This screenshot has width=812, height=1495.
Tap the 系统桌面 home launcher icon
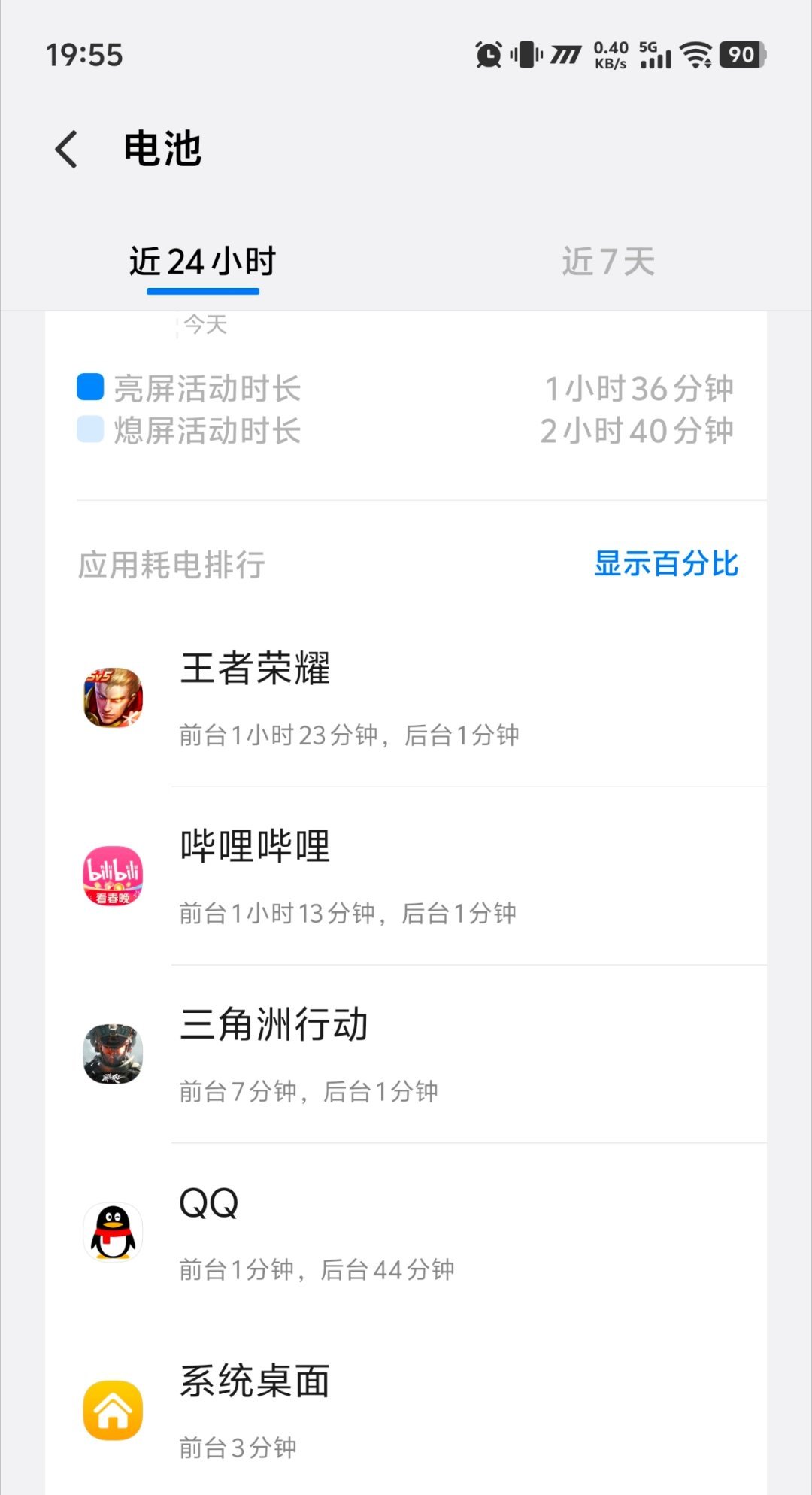pyautogui.click(x=111, y=1410)
